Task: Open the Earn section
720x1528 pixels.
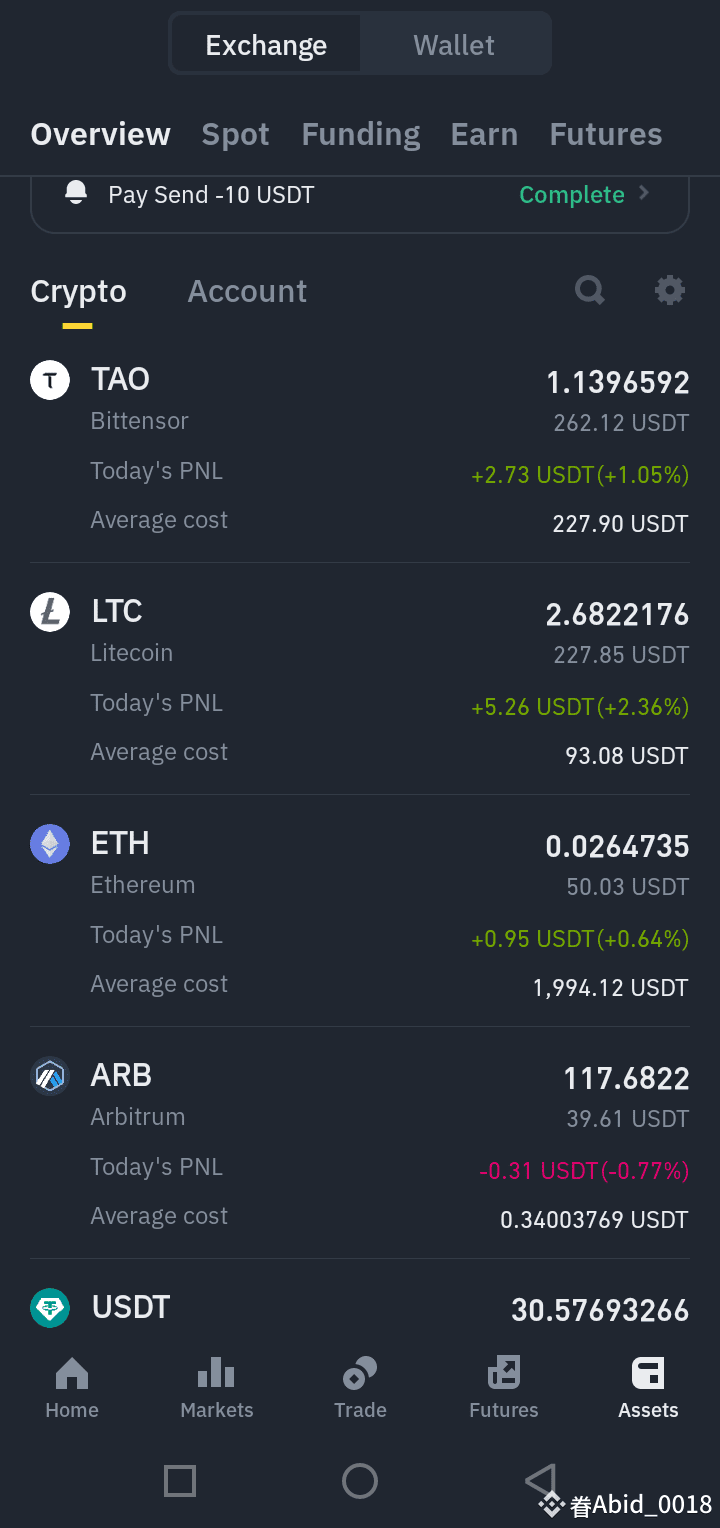Action: [484, 134]
